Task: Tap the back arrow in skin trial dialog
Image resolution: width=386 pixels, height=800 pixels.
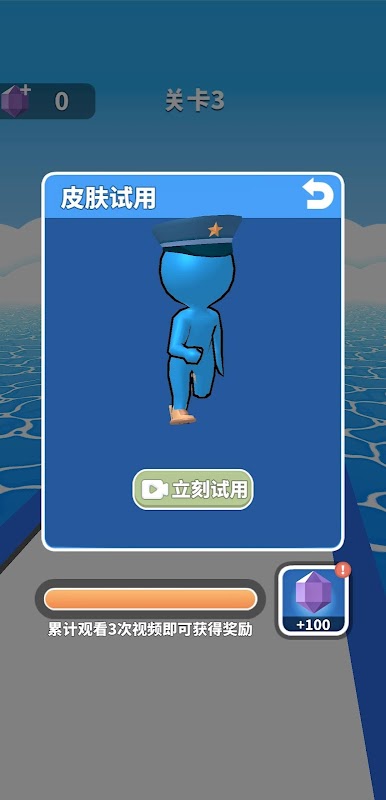Action: tap(318, 195)
